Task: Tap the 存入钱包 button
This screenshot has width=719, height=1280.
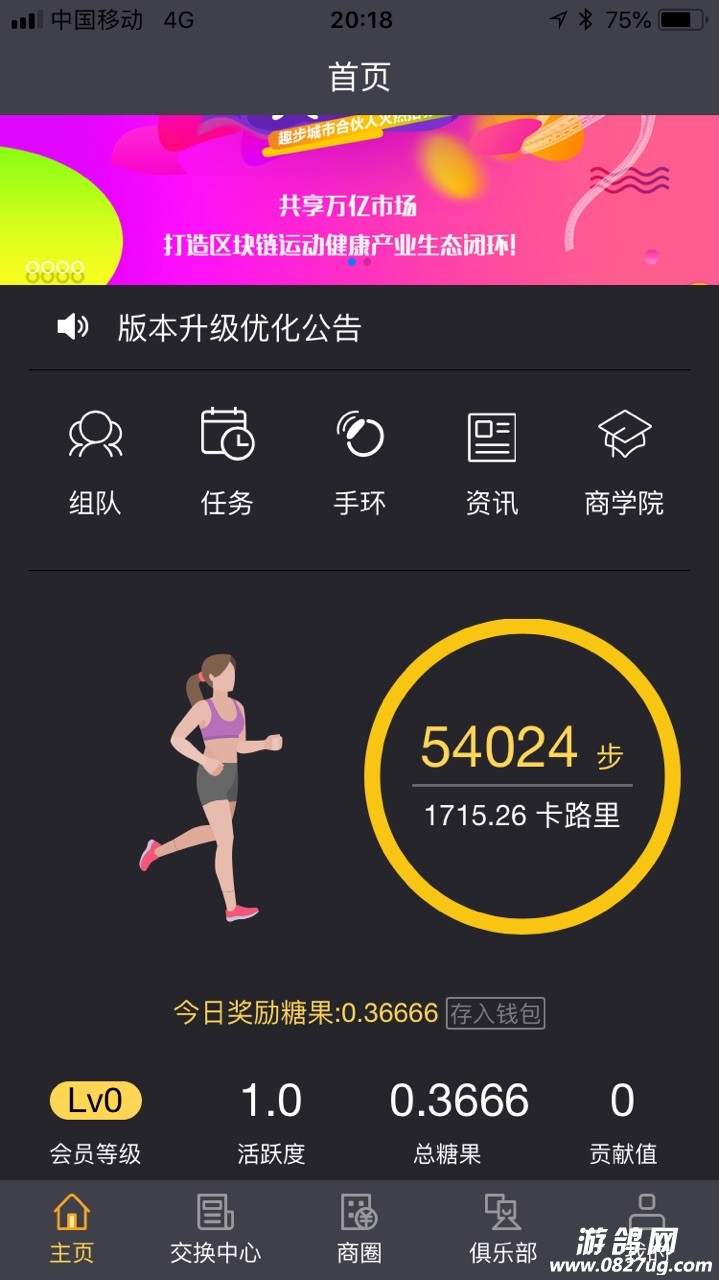Action: [x=495, y=1013]
